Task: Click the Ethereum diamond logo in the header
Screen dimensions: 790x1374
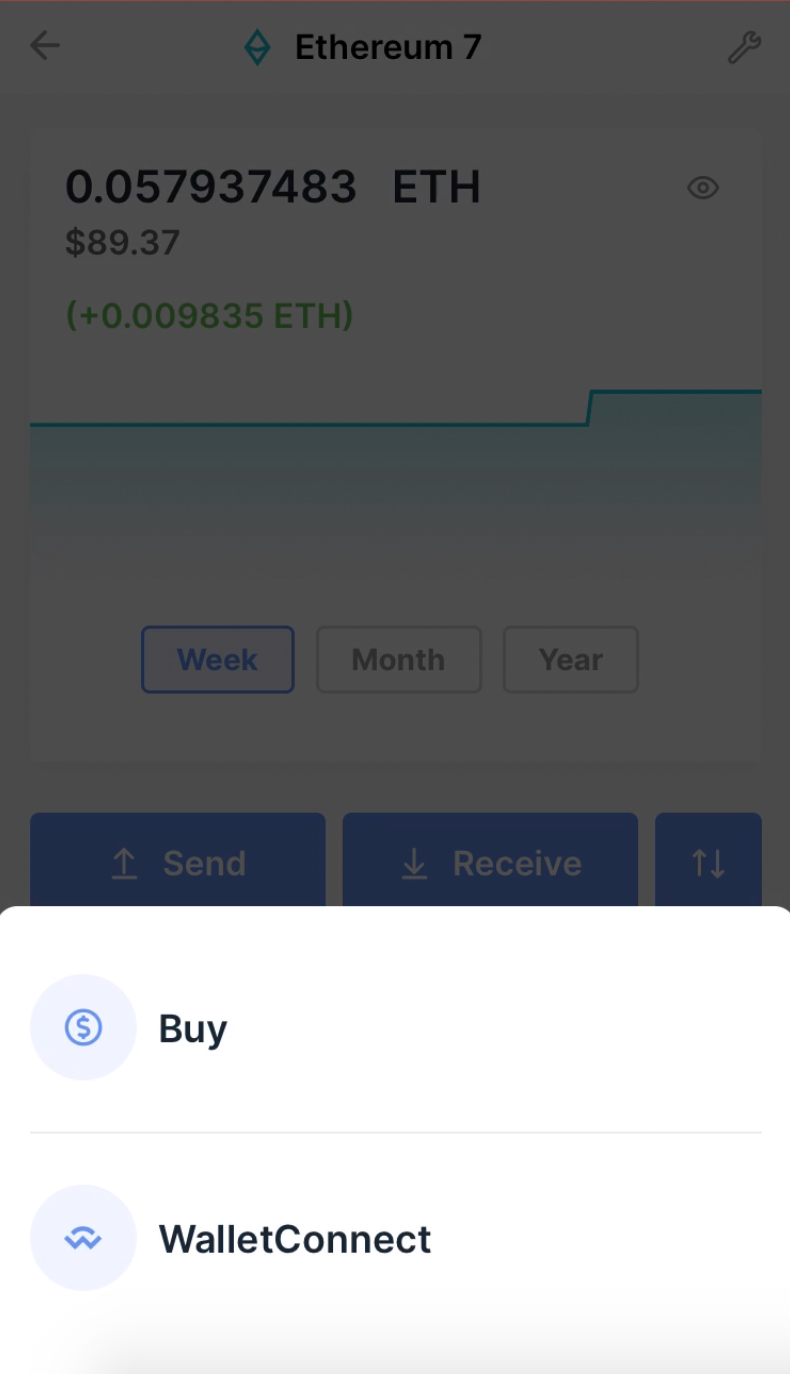Action: coord(258,46)
